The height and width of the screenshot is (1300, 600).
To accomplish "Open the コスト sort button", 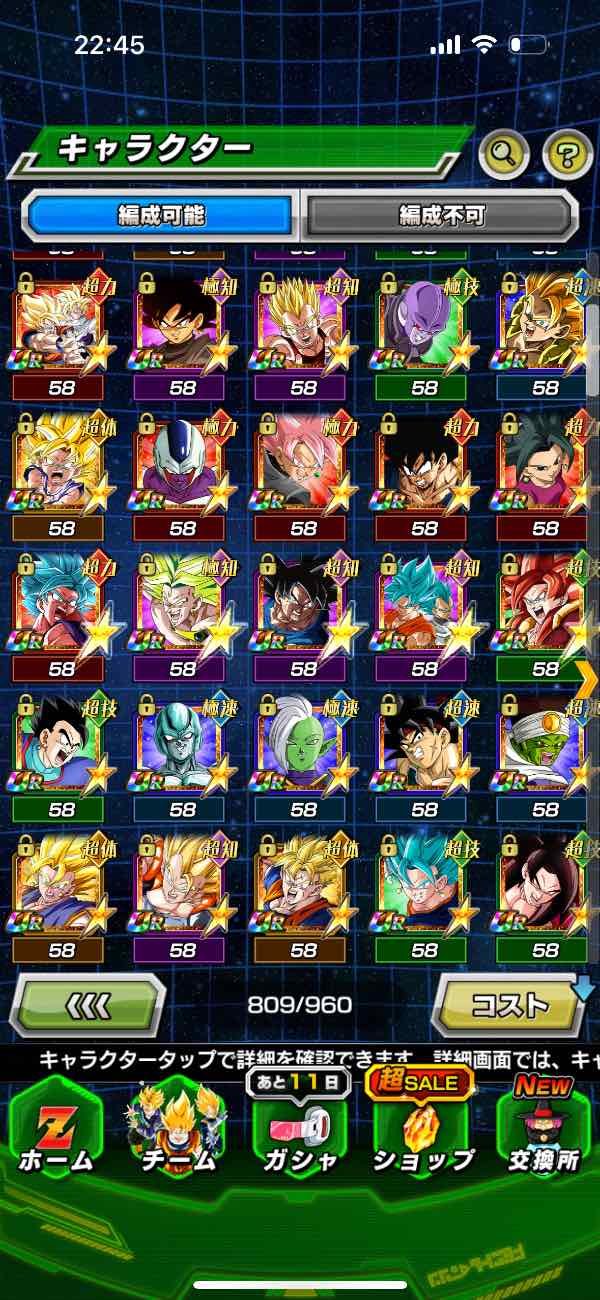I will 509,1003.
